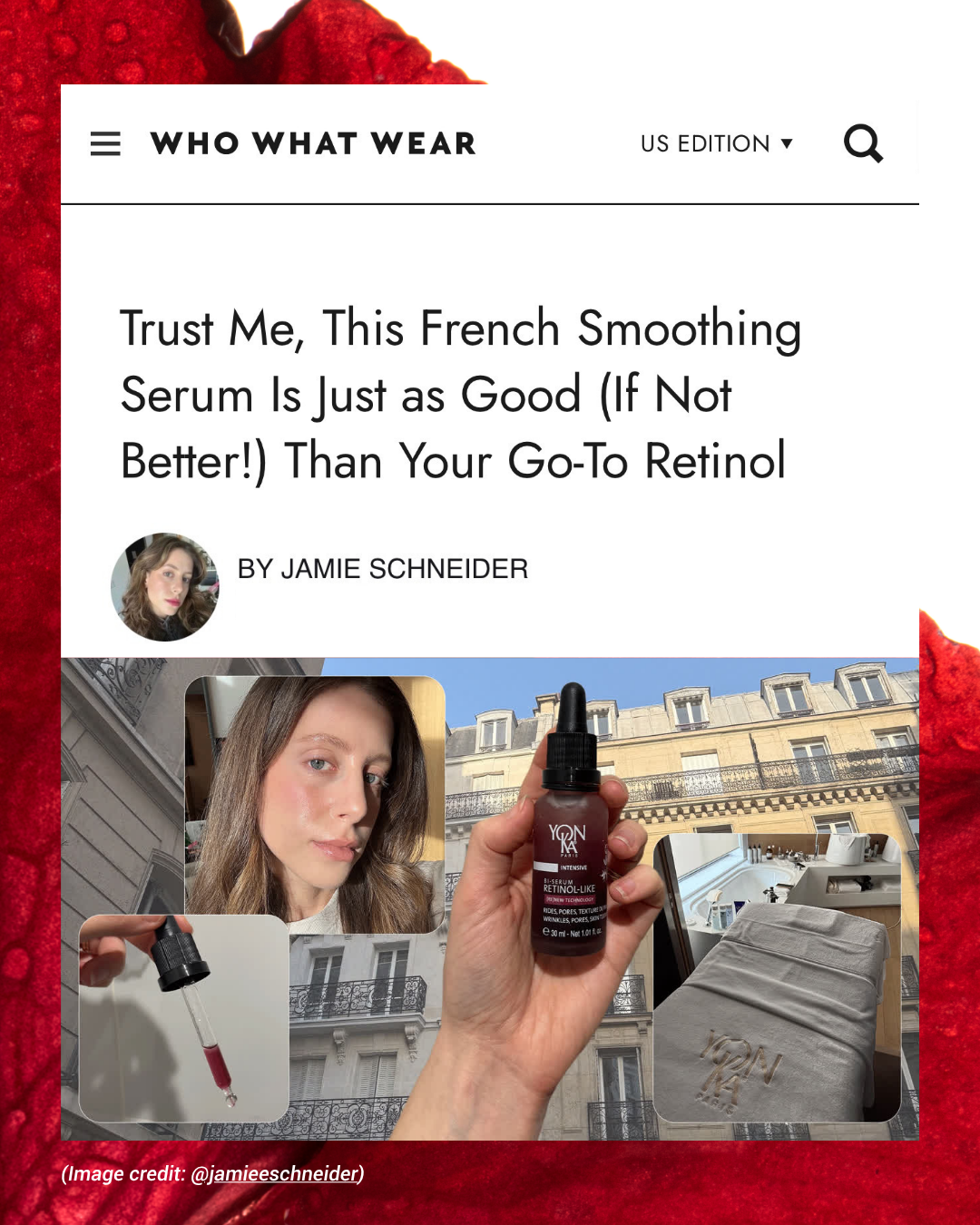This screenshot has width=980, height=1225.
Task: Expand the US EDITION dropdown
Action: click(x=718, y=143)
